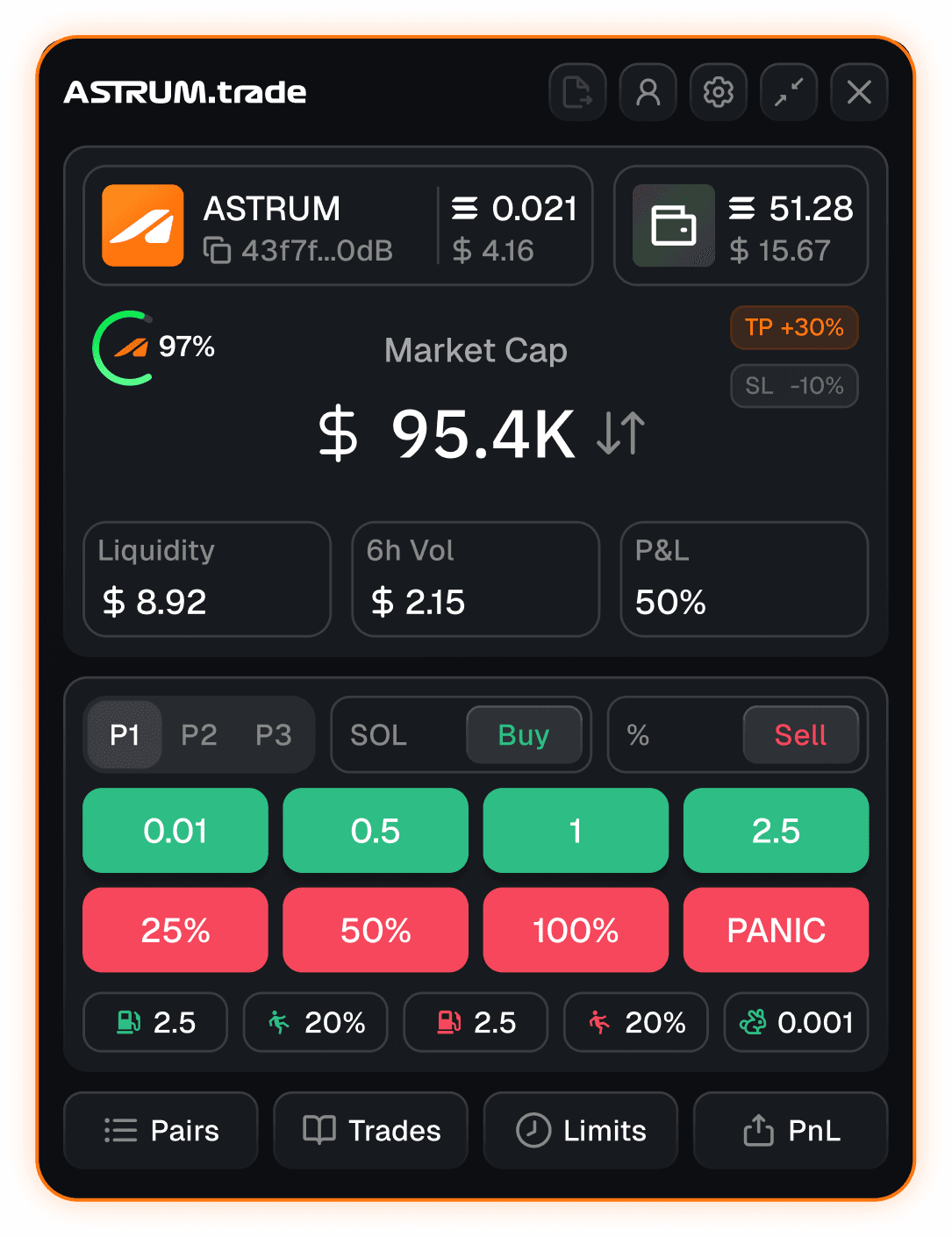Buy 0.5 SOL with quick button
The width and height of the screenshot is (952, 1237).
tap(376, 831)
